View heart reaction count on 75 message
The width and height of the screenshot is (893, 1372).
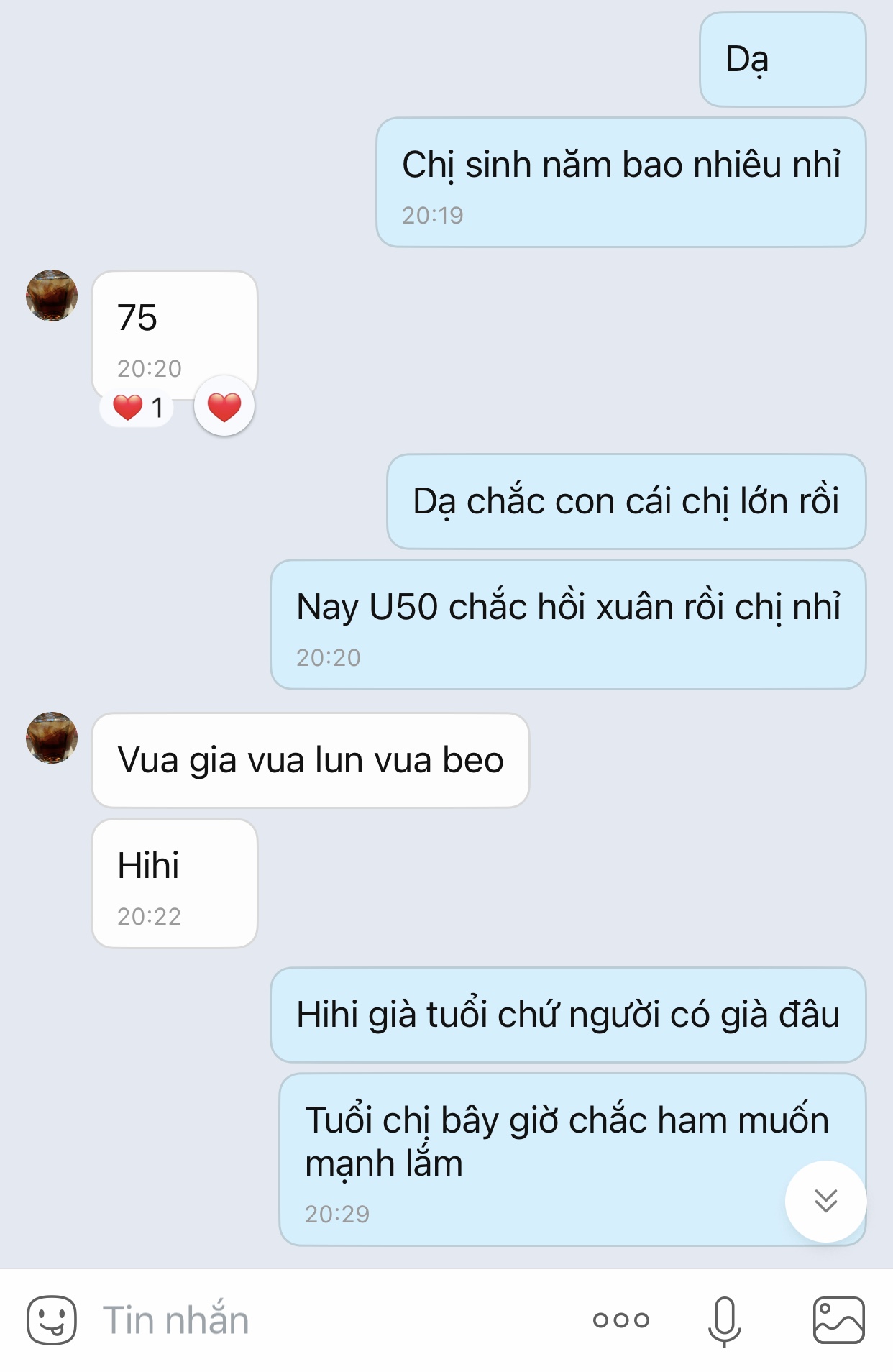click(138, 408)
